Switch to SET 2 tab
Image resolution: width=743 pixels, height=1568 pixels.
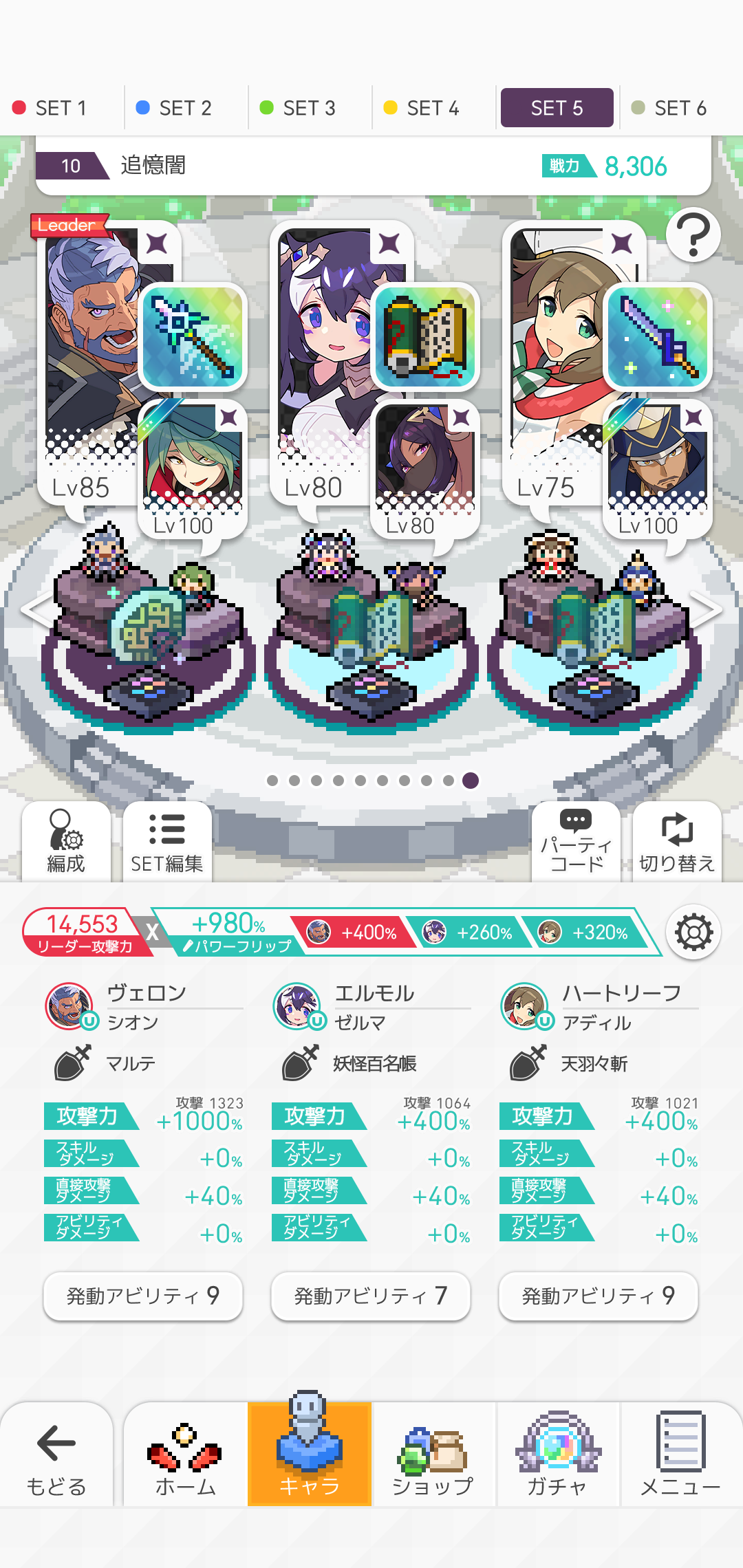(x=184, y=108)
